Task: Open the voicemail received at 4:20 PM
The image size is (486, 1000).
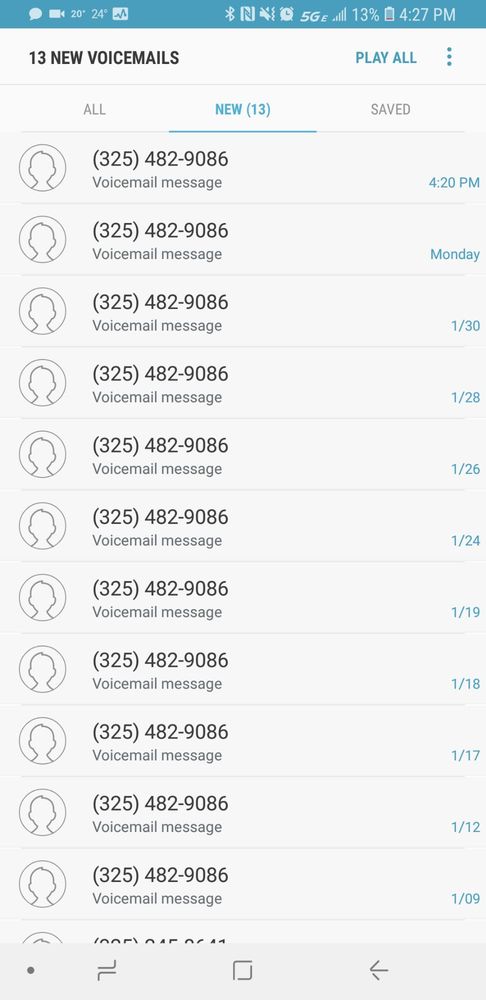Action: pos(243,168)
